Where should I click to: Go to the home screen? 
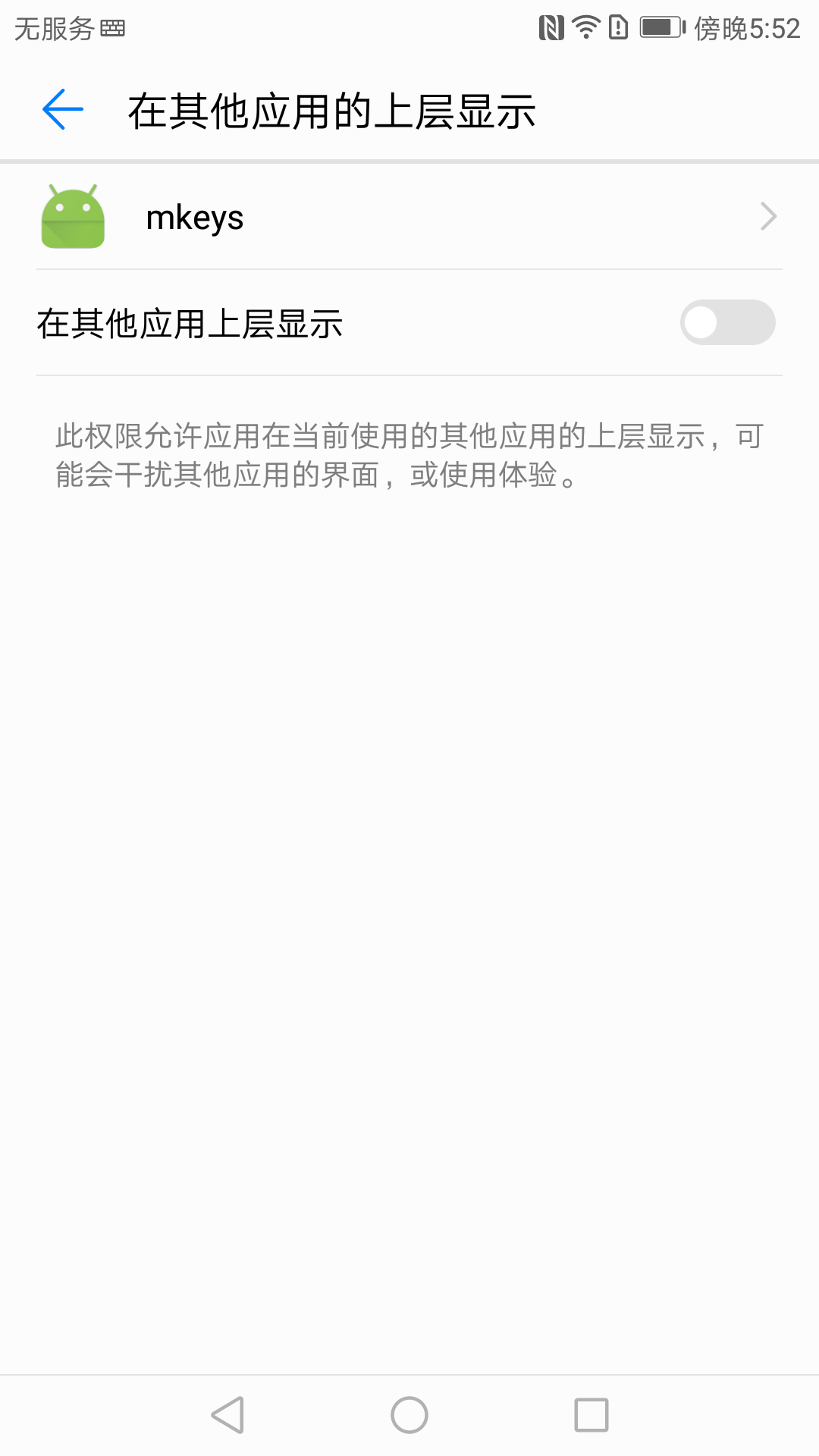[409, 1415]
